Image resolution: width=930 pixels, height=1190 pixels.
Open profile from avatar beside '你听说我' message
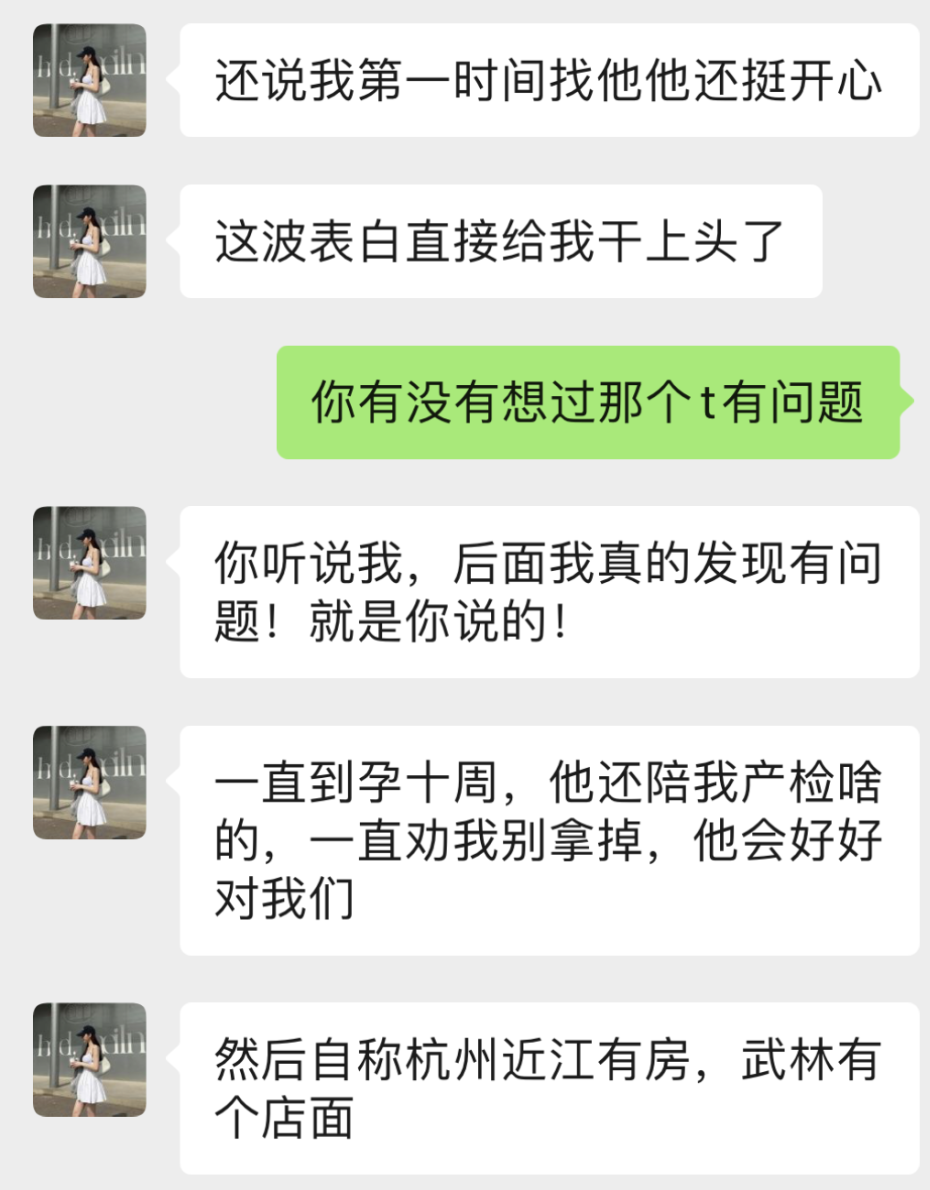90,562
